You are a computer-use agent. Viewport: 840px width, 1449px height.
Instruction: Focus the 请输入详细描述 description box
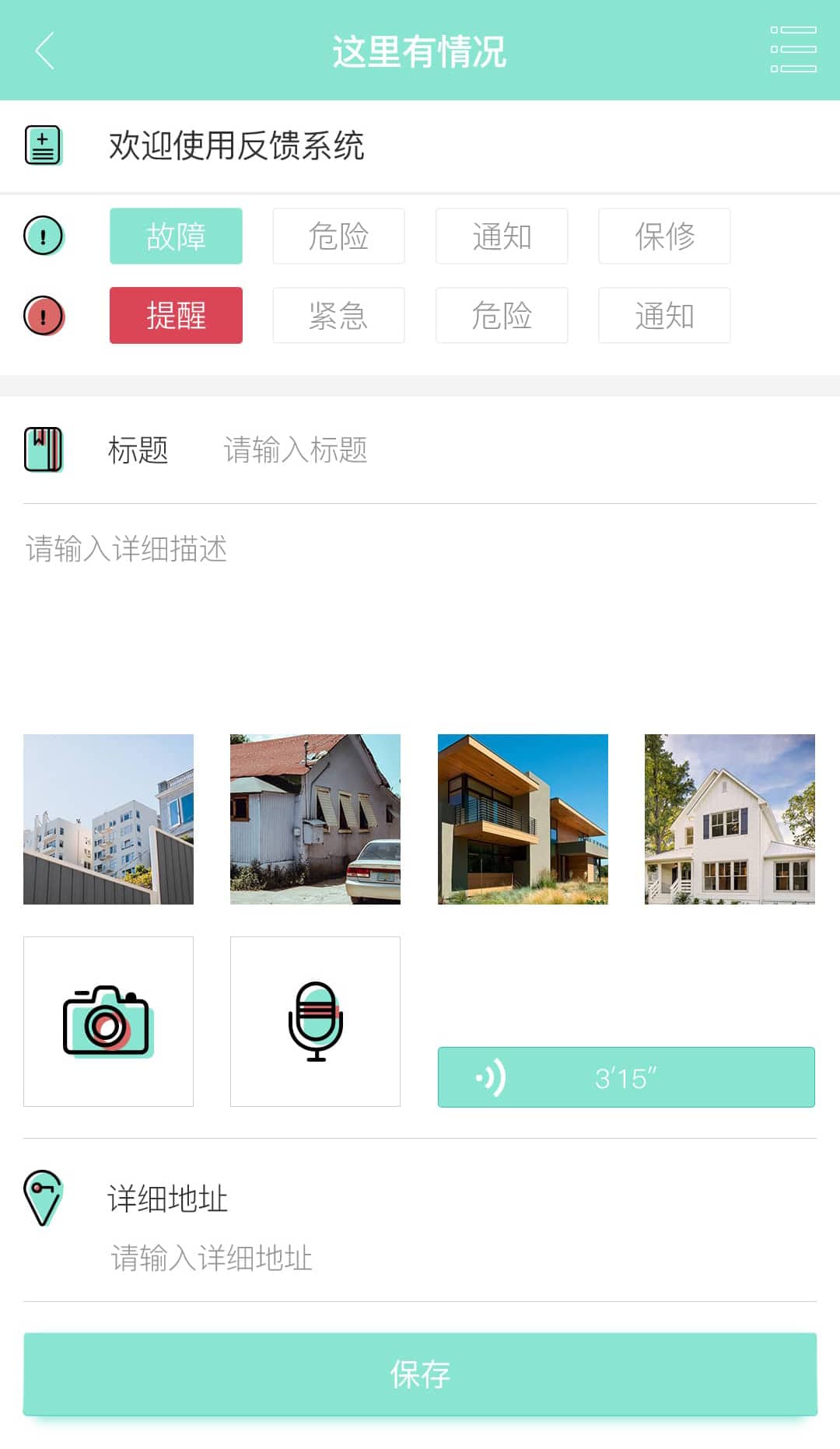[x=420, y=607]
